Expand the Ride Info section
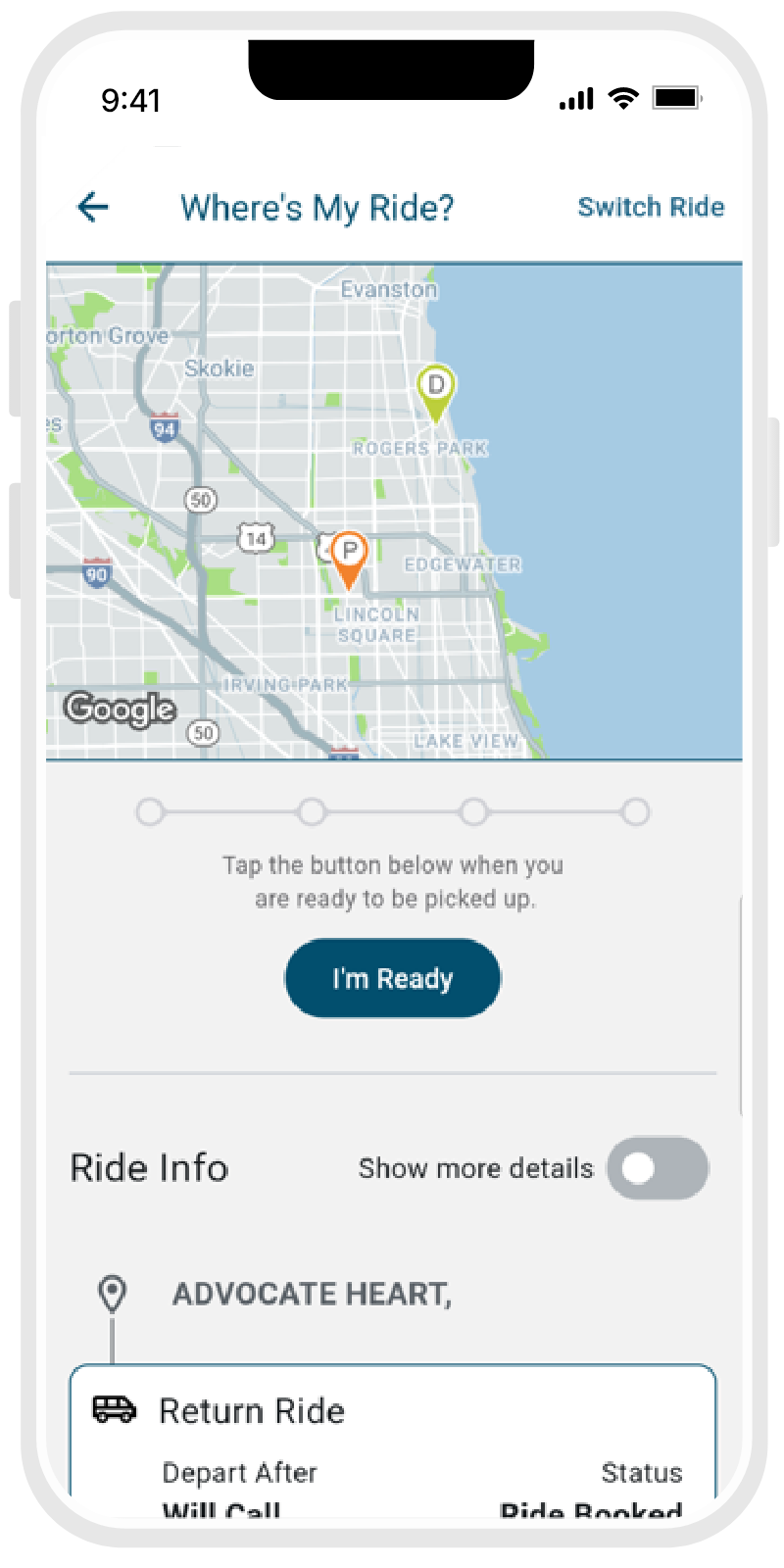 (149, 1167)
